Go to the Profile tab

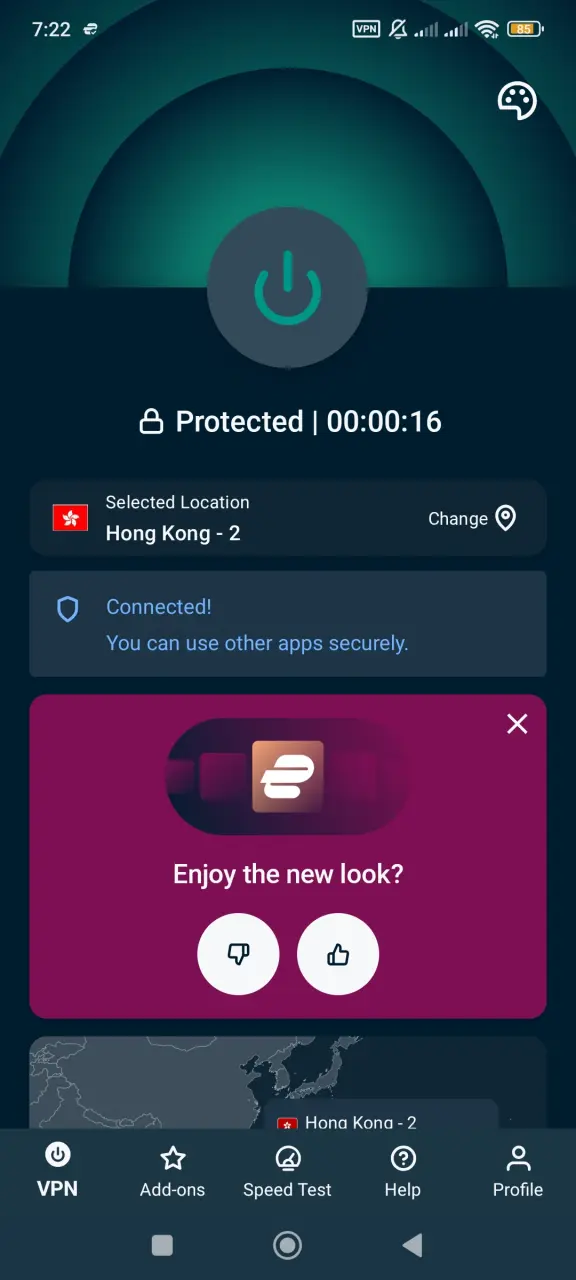(x=518, y=1171)
